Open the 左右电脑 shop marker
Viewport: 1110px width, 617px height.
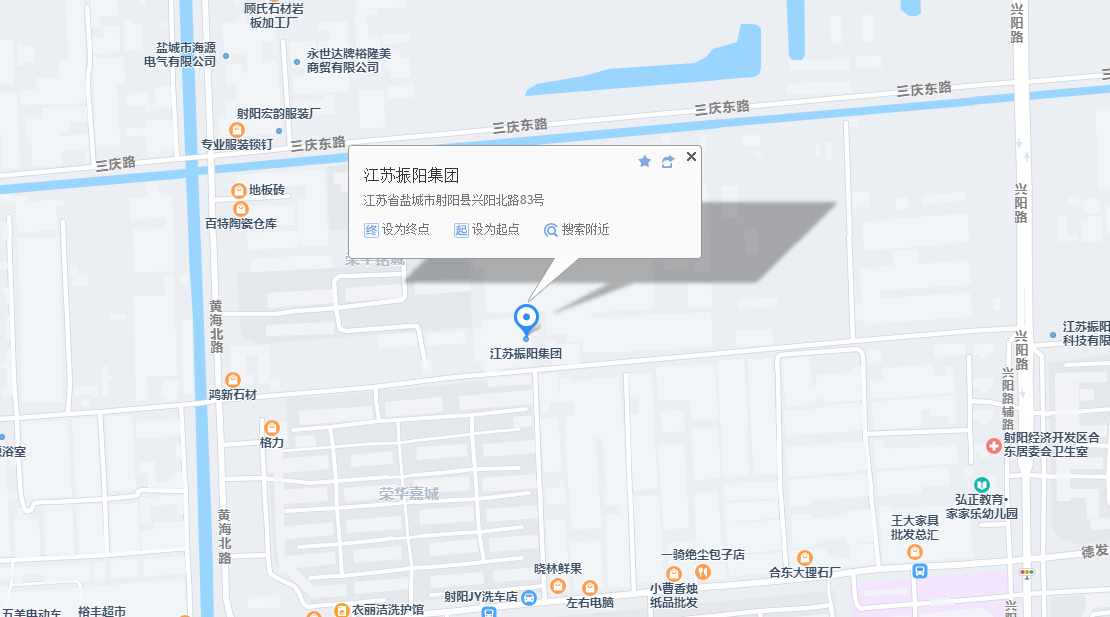pos(590,587)
